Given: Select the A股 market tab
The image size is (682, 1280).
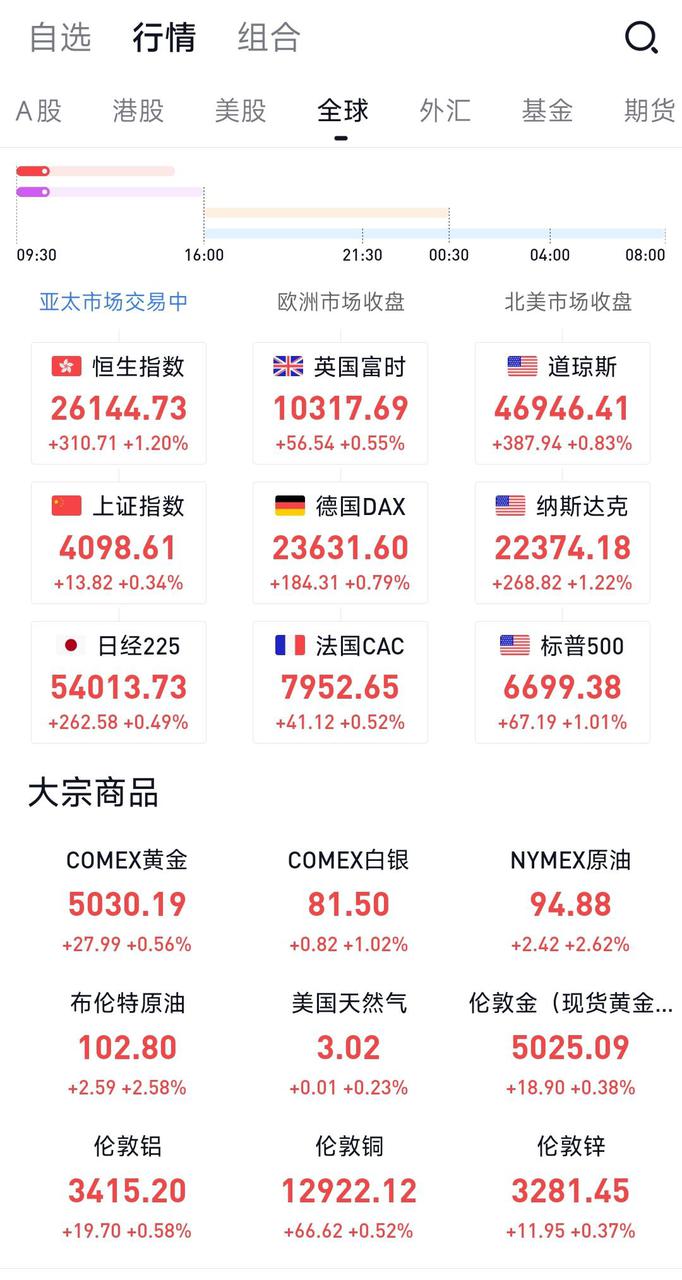Looking at the screenshot, I should click(x=39, y=111).
